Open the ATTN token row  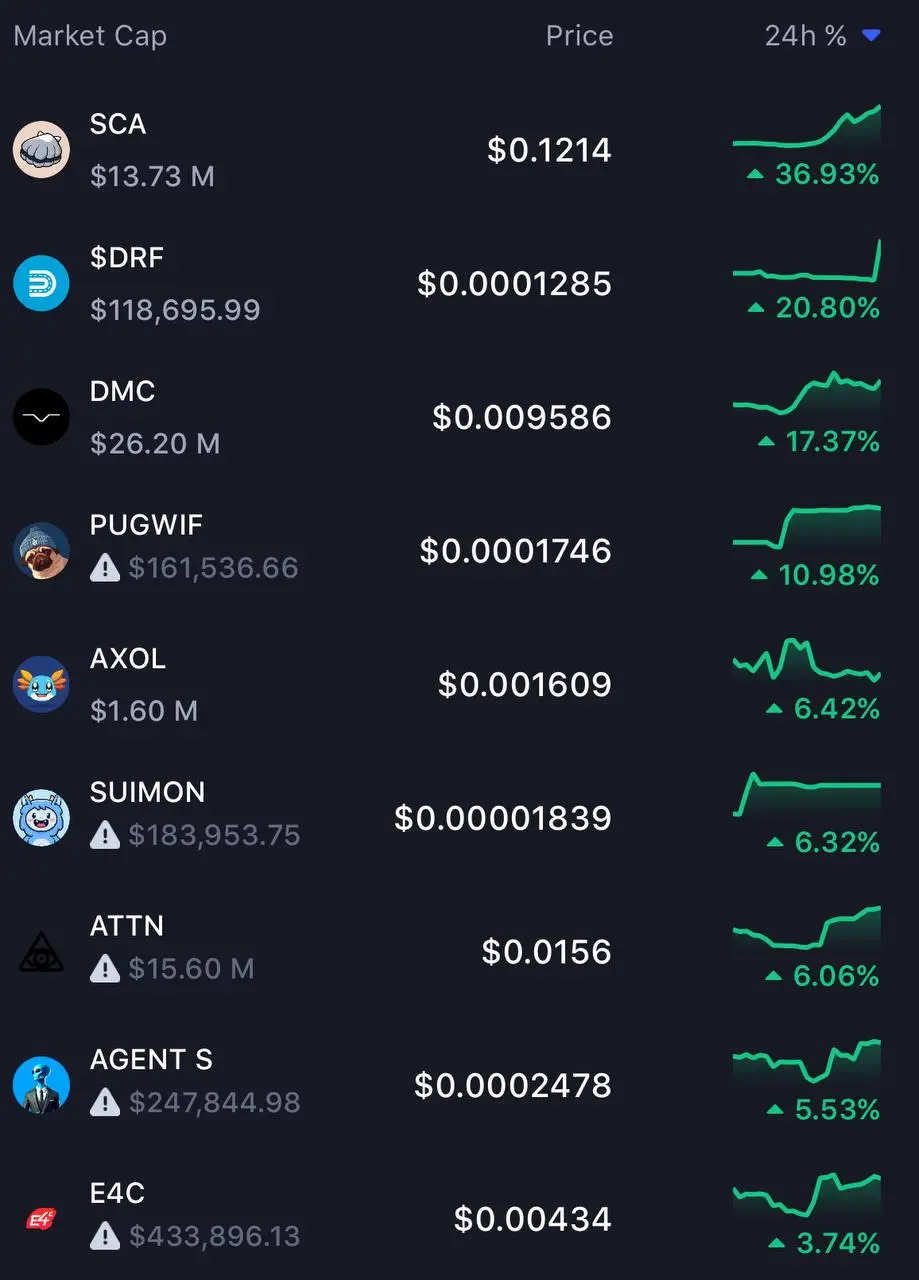click(127, 926)
